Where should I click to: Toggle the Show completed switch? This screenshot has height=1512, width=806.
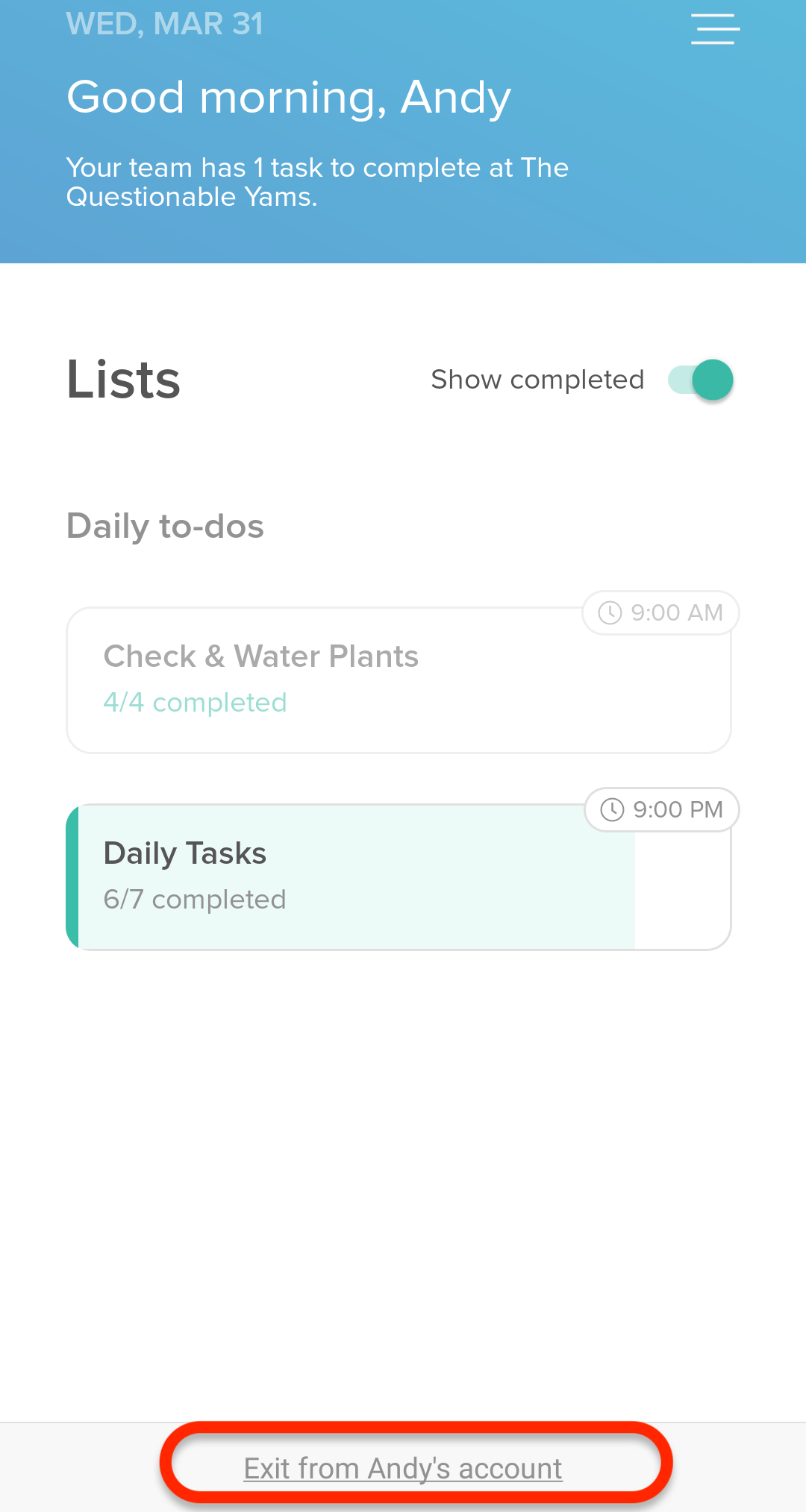tap(702, 379)
